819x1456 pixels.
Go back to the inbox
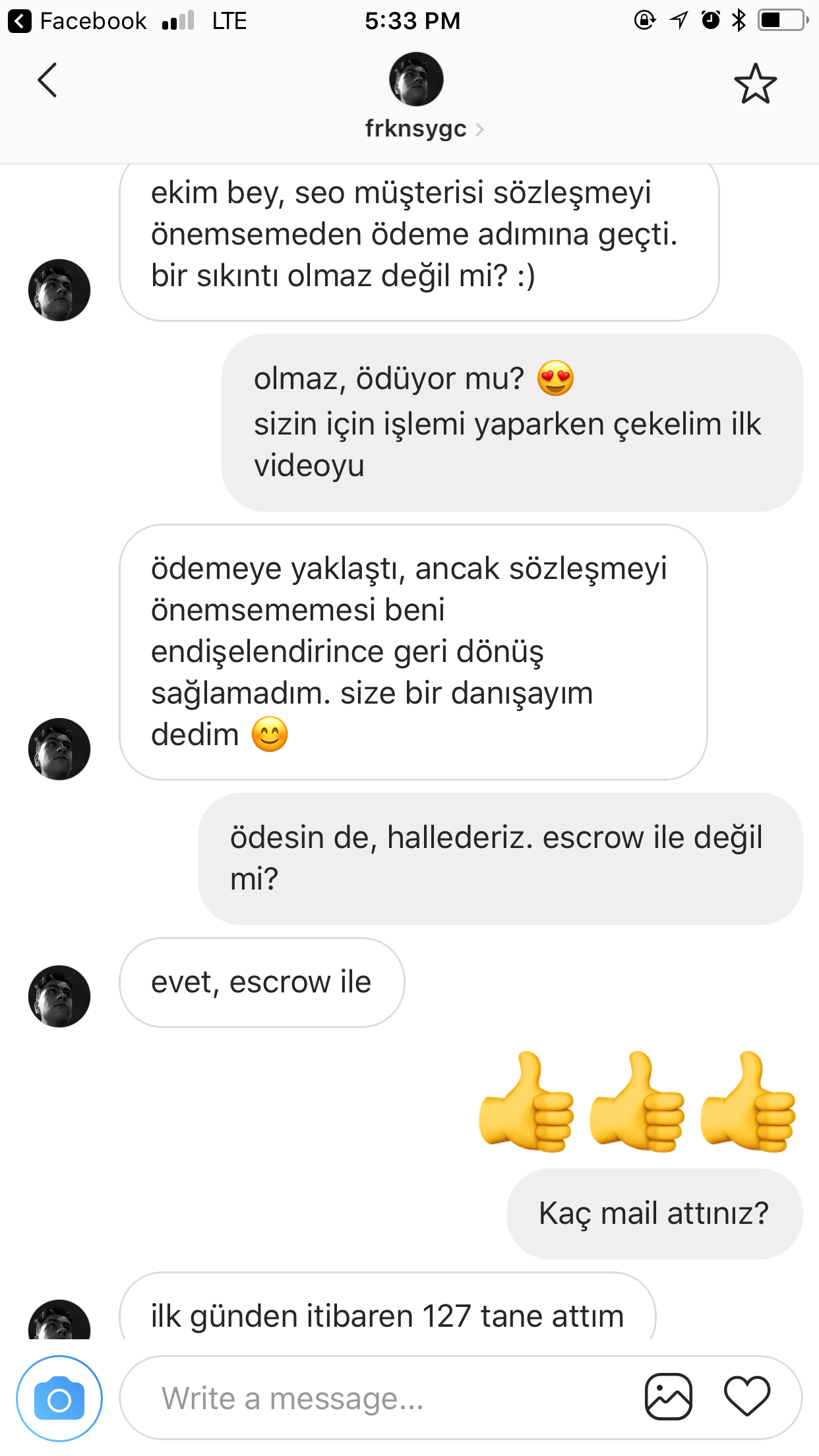[47, 80]
